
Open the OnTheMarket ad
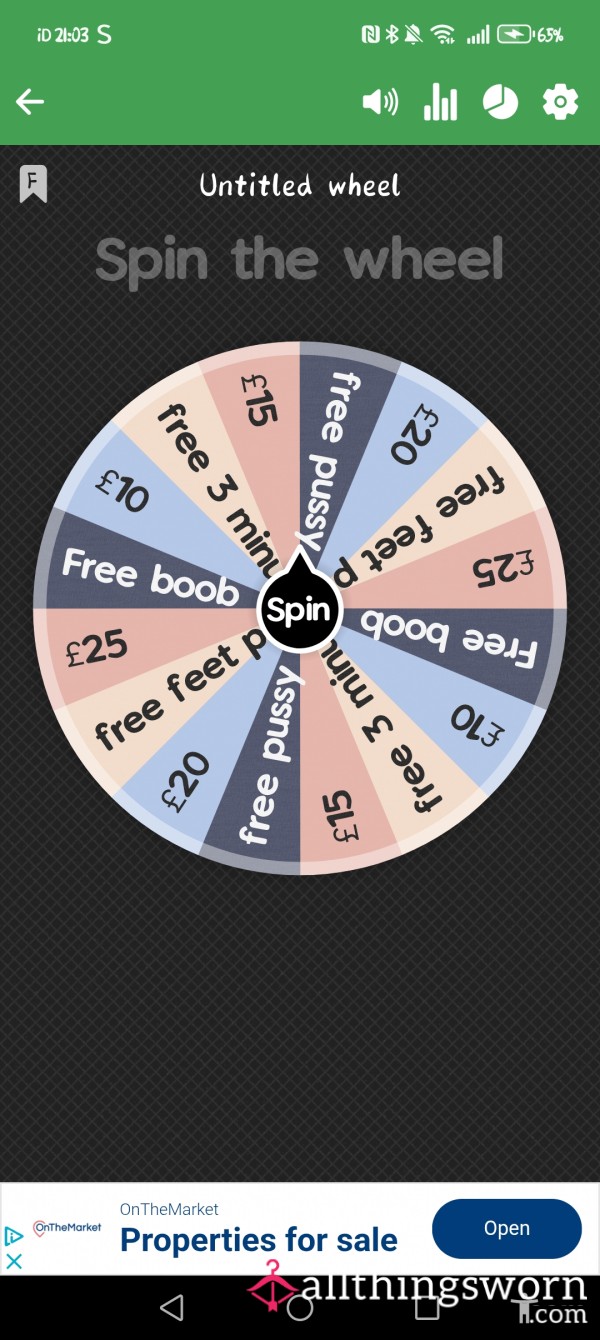point(507,1228)
